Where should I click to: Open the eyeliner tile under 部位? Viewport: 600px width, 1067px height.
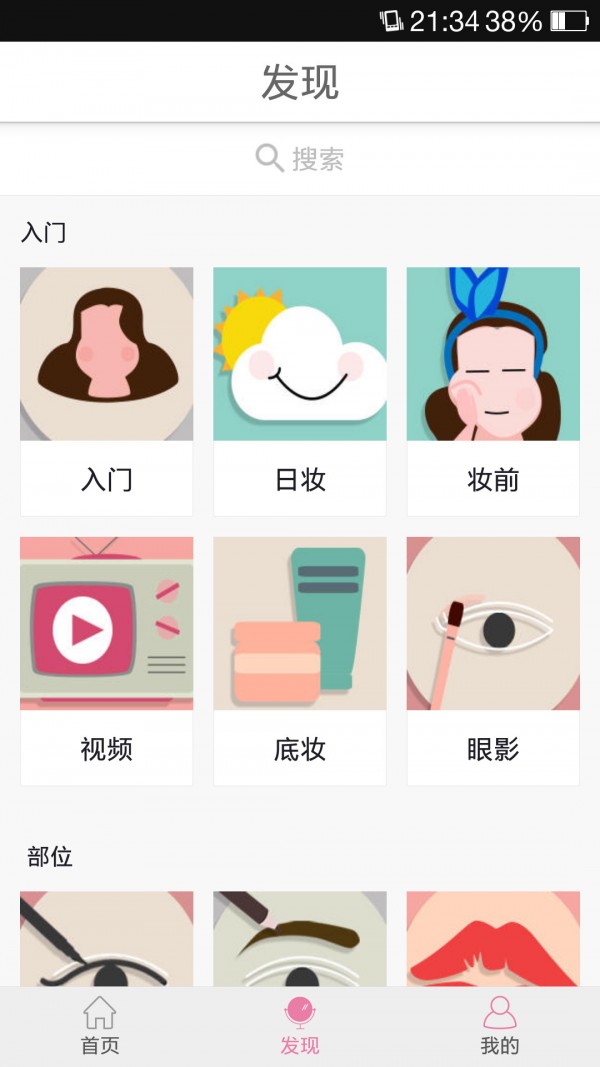point(107,938)
